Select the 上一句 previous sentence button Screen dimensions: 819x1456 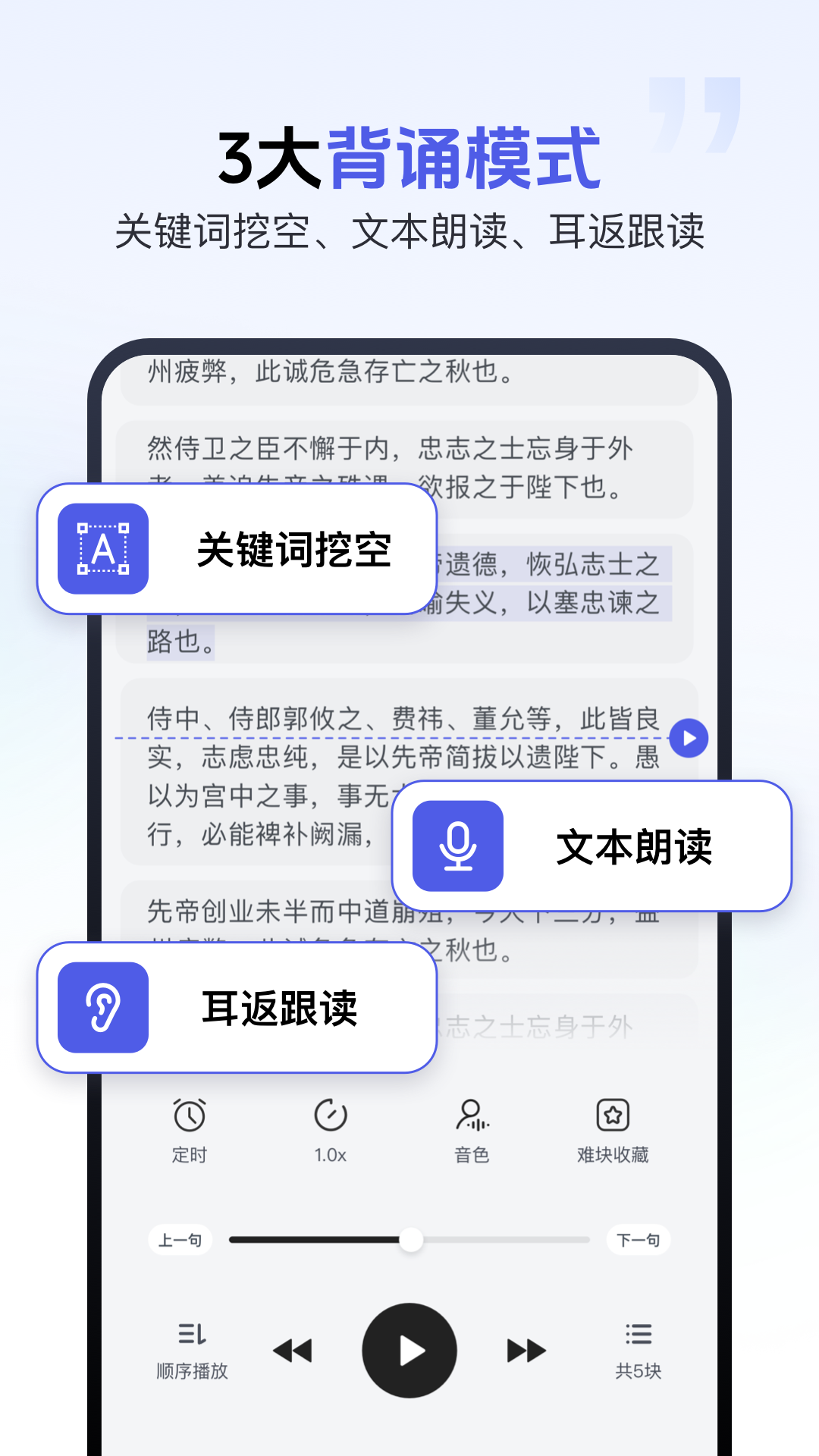pos(180,1239)
